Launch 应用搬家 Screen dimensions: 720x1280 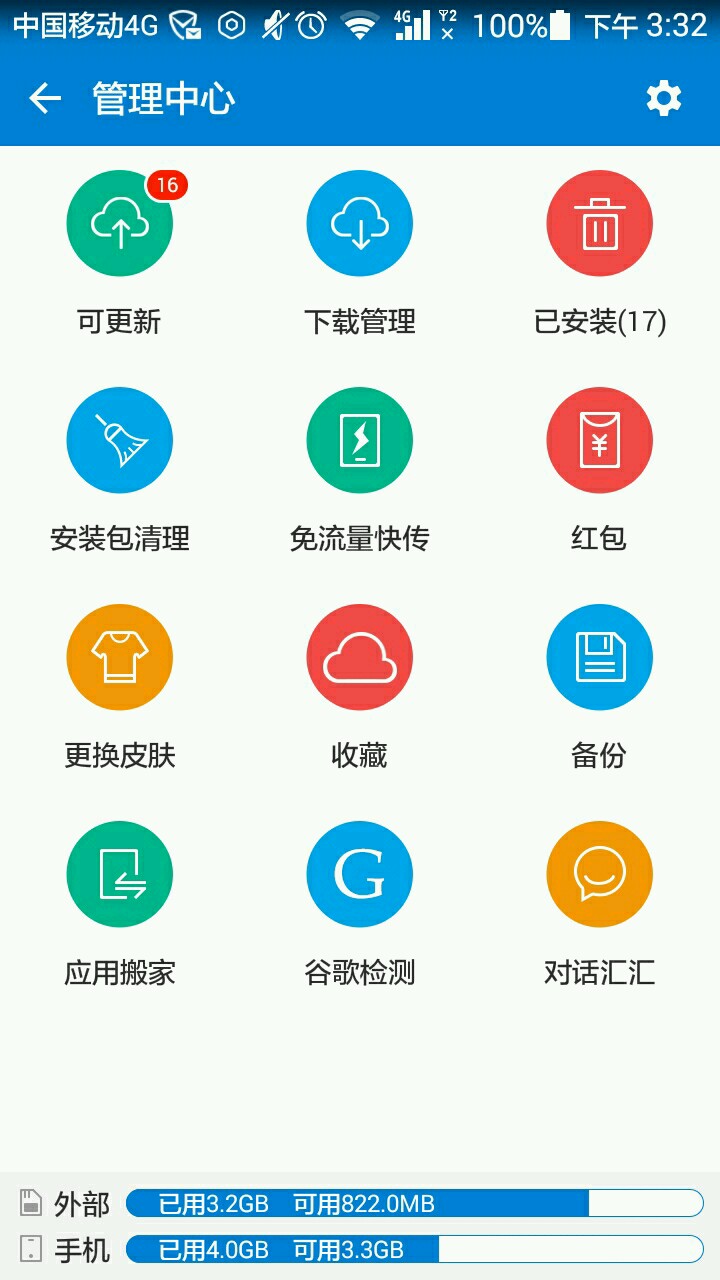pos(120,875)
